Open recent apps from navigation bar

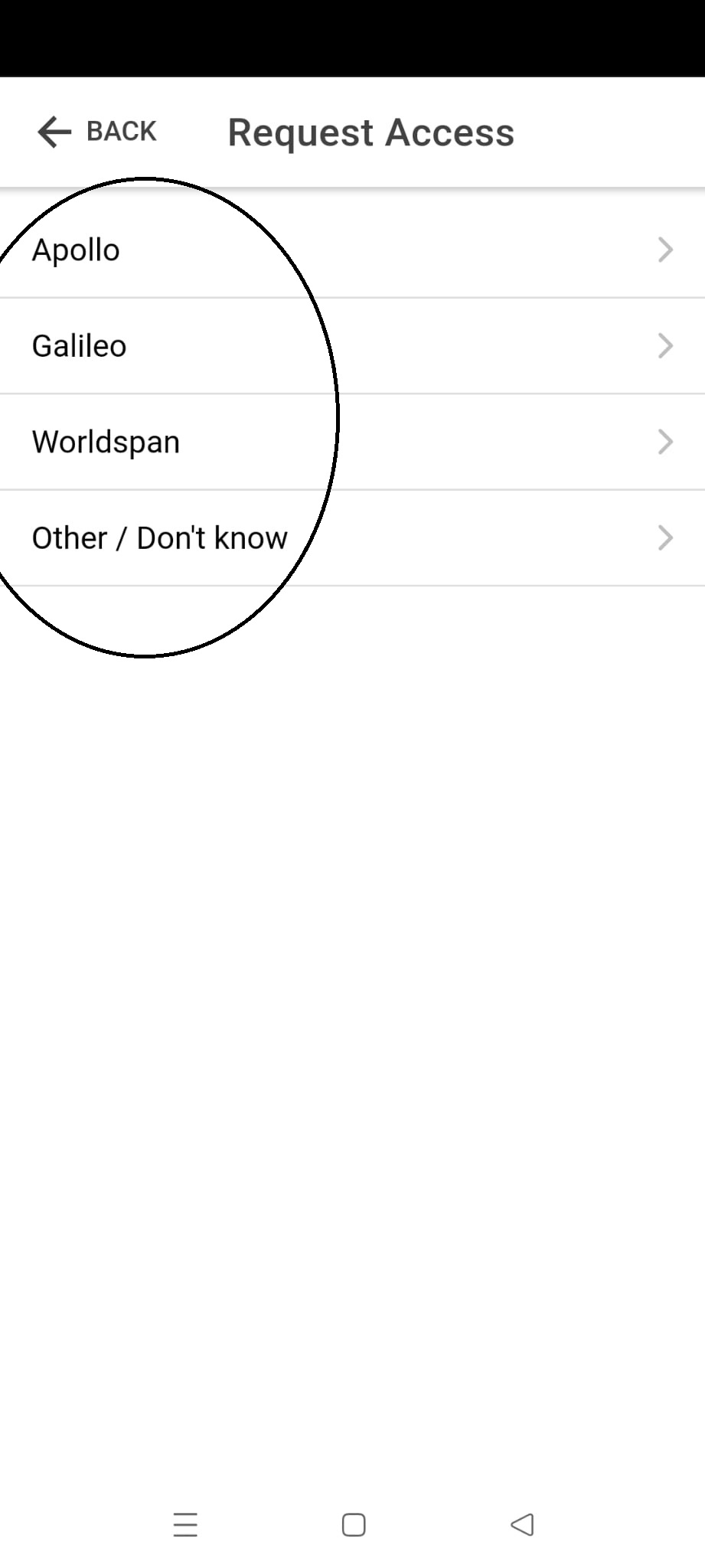(x=185, y=1524)
